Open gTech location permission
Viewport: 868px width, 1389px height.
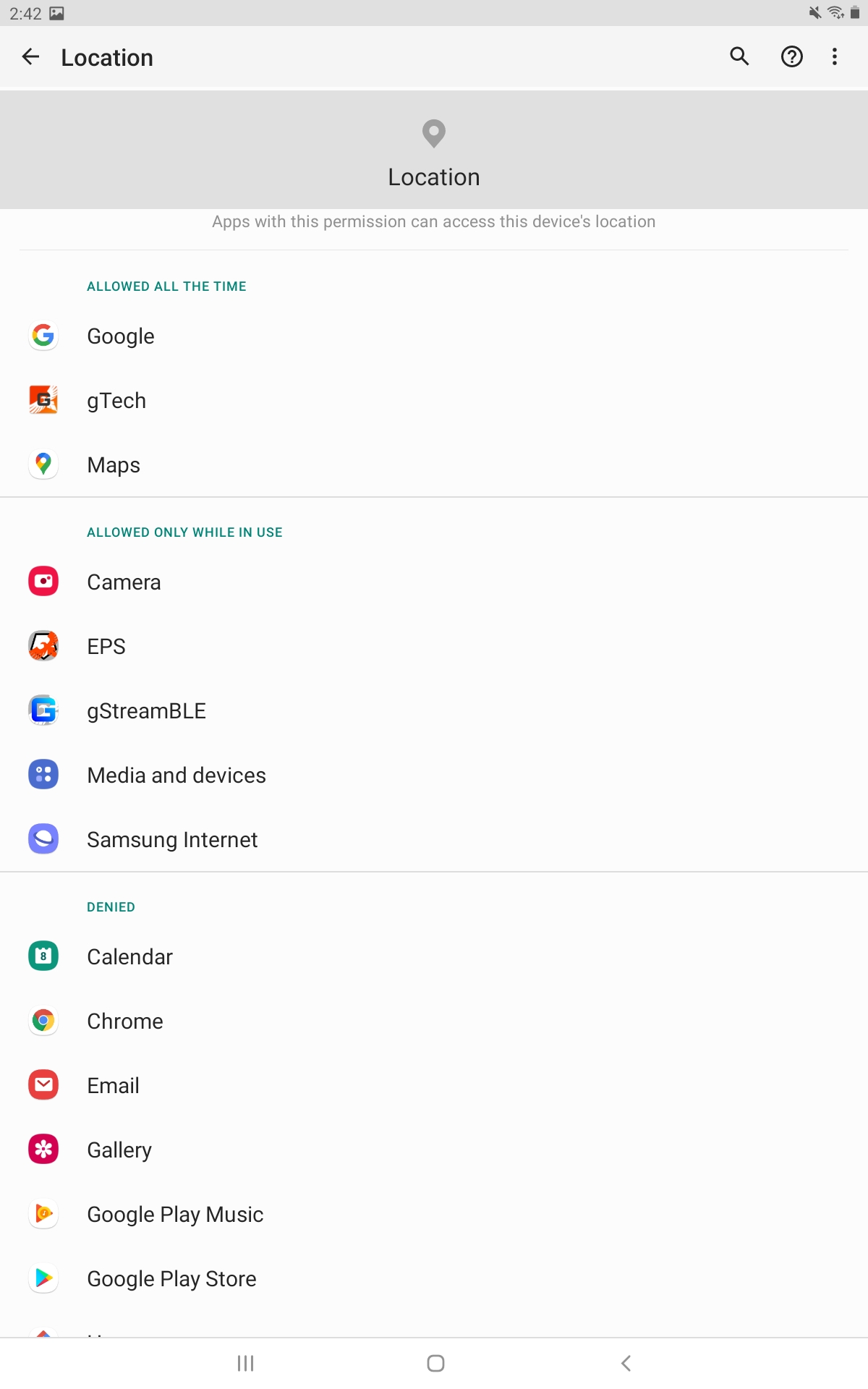[434, 400]
